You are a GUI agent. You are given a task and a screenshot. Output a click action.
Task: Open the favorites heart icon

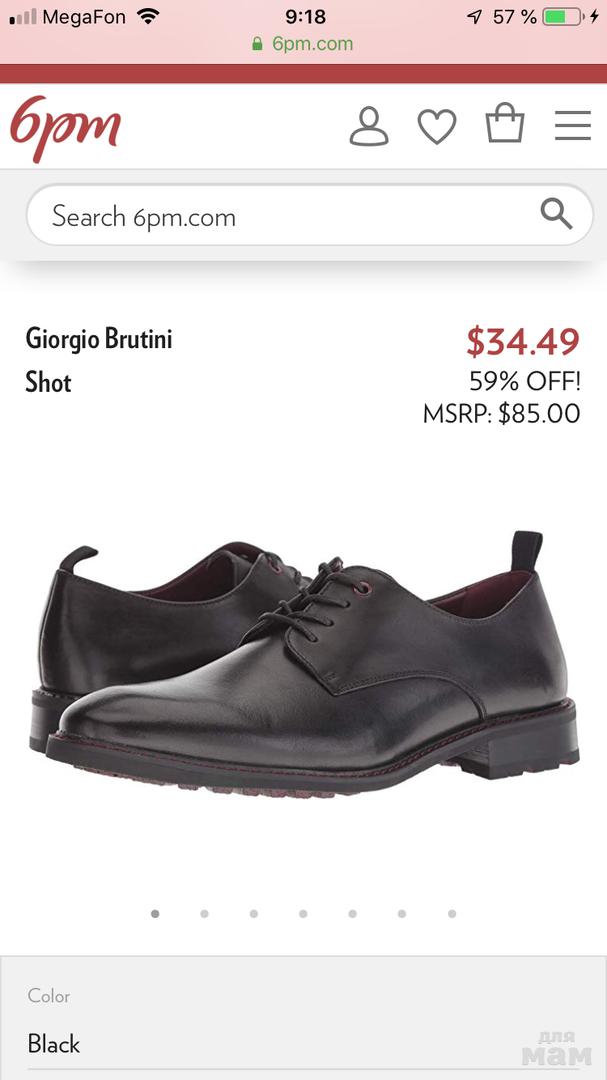(x=437, y=127)
